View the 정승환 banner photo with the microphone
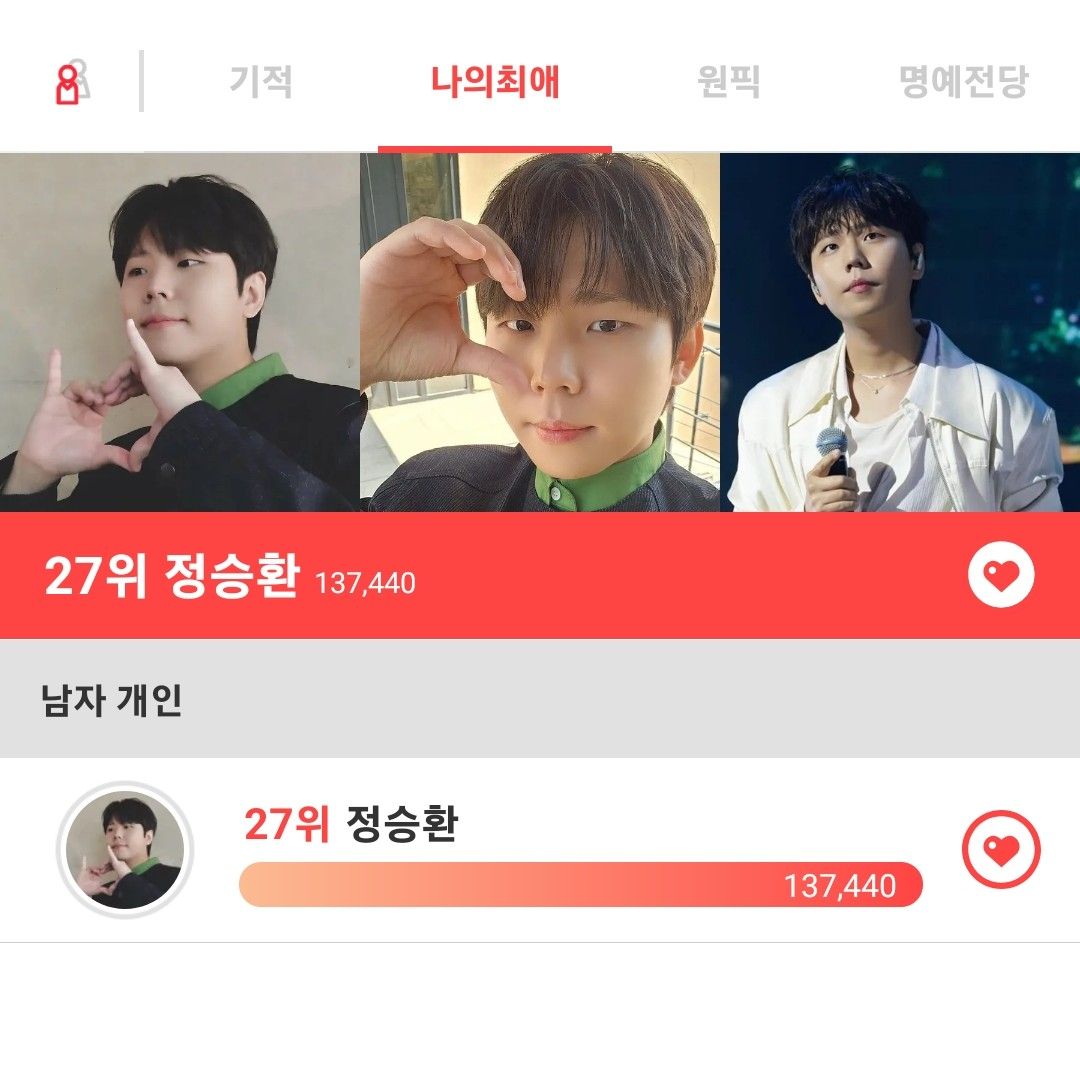Image resolution: width=1080 pixels, height=1080 pixels. pyautogui.click(x=899, y=332)
